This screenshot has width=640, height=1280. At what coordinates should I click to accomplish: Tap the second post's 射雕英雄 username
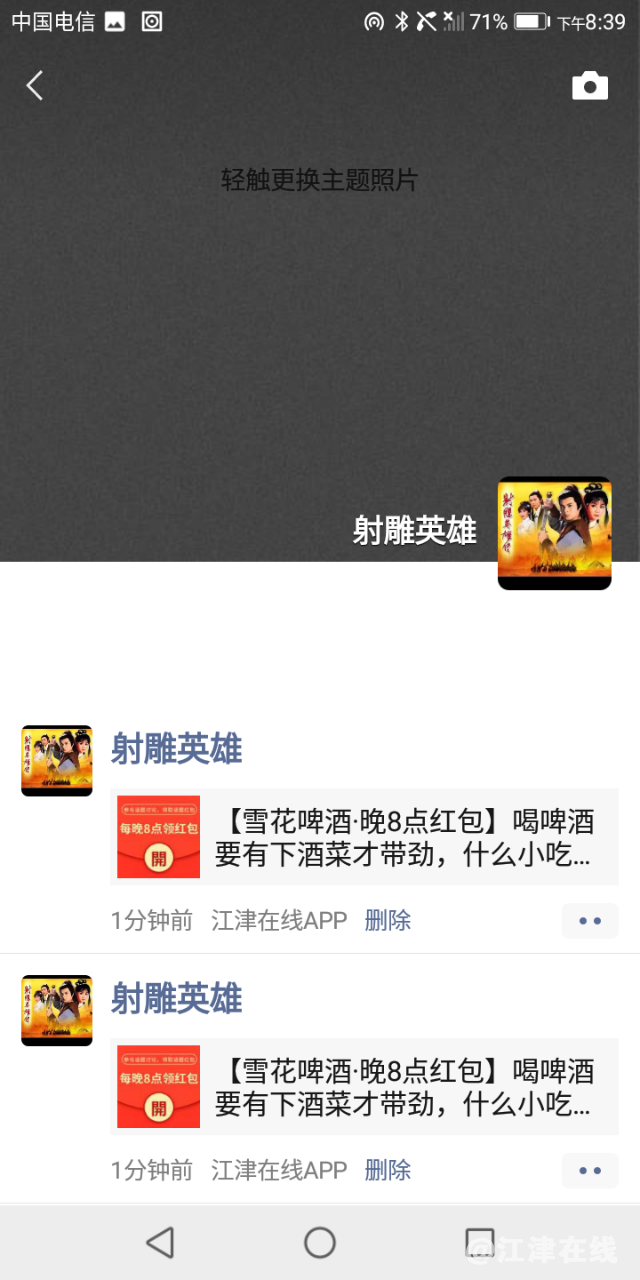176,999
